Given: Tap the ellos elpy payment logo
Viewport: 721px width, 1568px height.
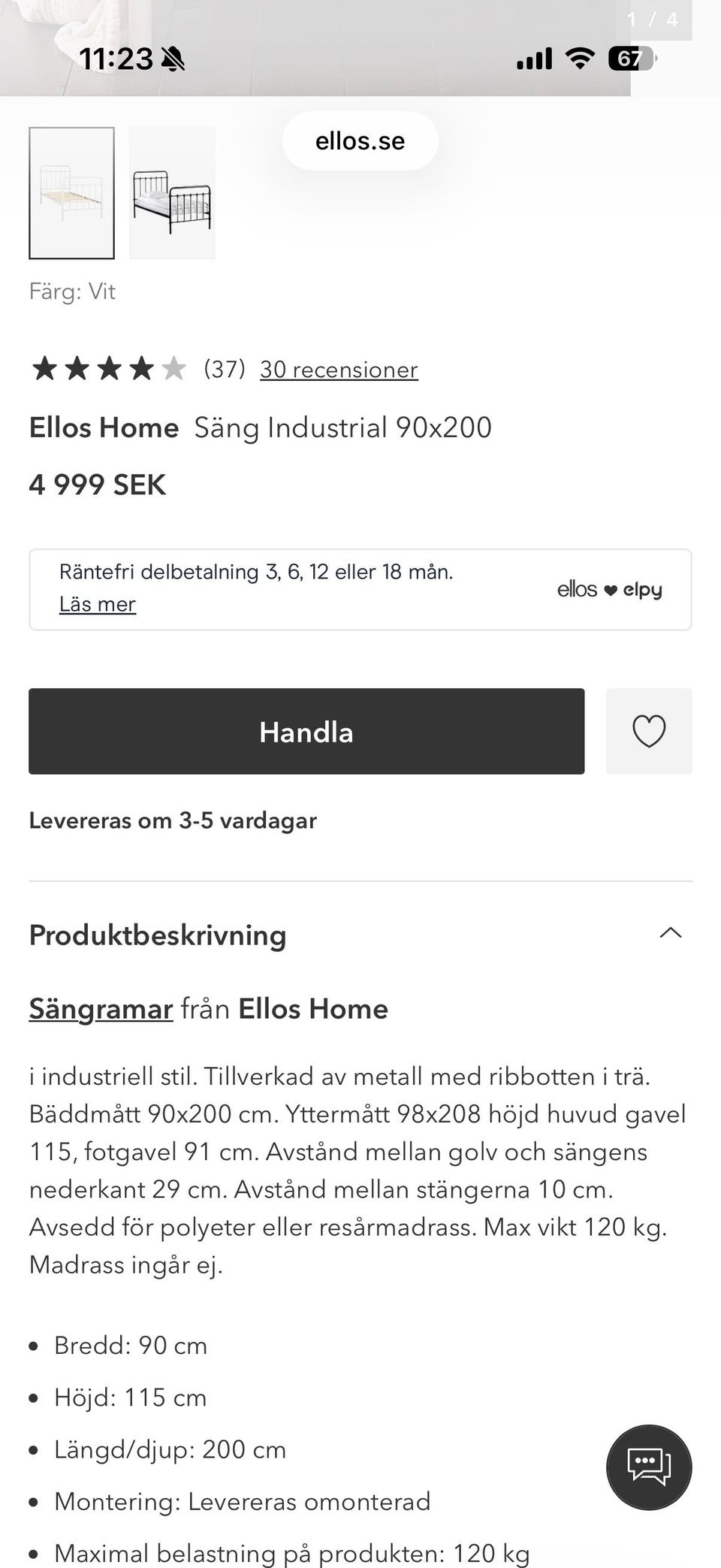Looking at the screenshot, I should [x=608, y=591].
